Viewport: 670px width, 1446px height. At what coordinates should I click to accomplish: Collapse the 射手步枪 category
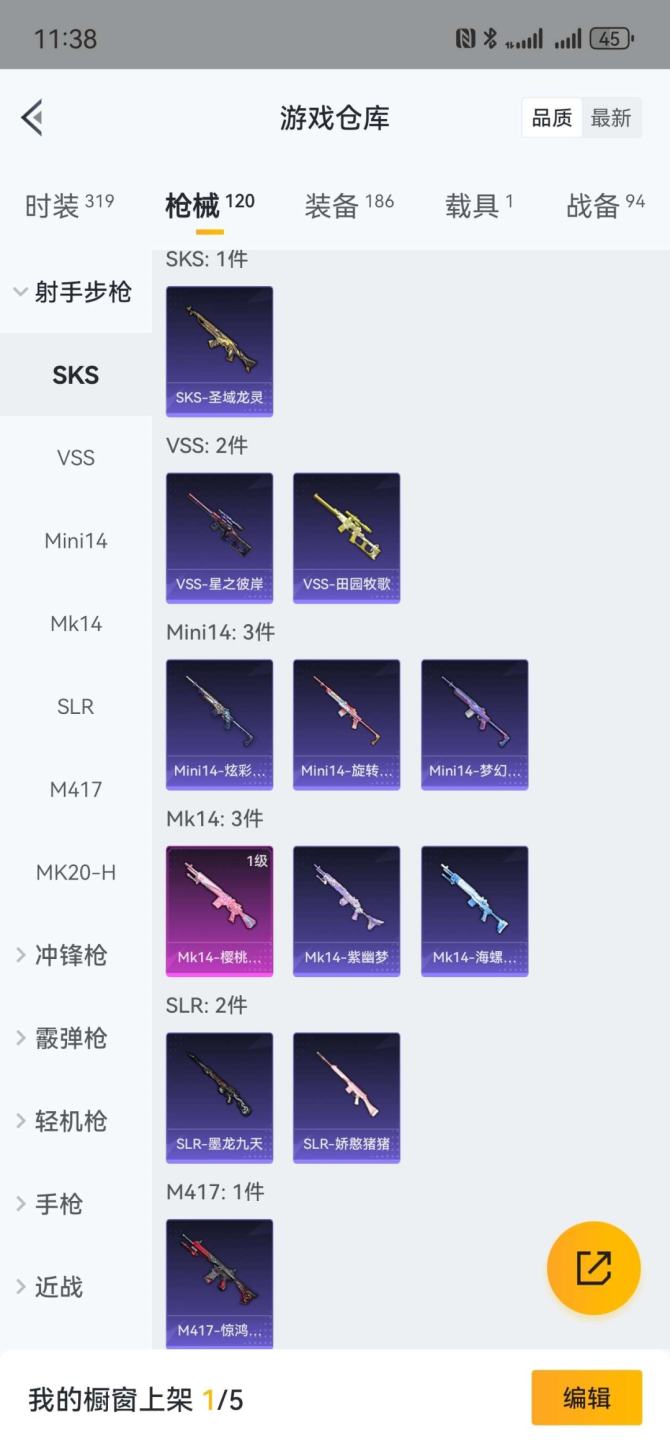click(72, 292)
